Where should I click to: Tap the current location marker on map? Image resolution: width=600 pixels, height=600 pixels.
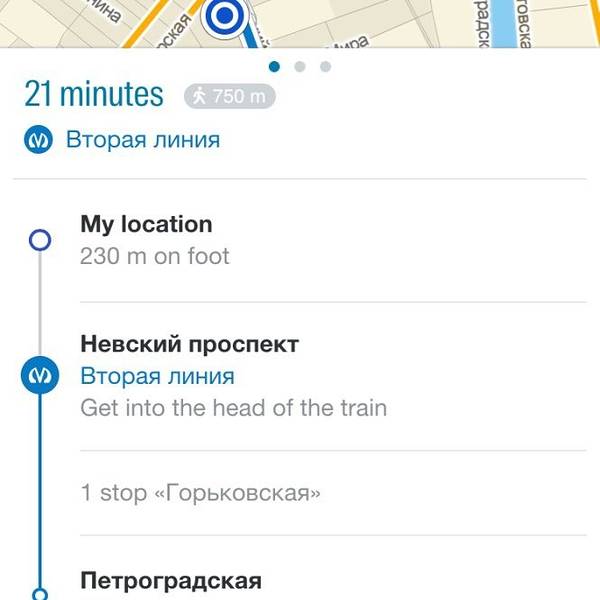tap(225, 16)
